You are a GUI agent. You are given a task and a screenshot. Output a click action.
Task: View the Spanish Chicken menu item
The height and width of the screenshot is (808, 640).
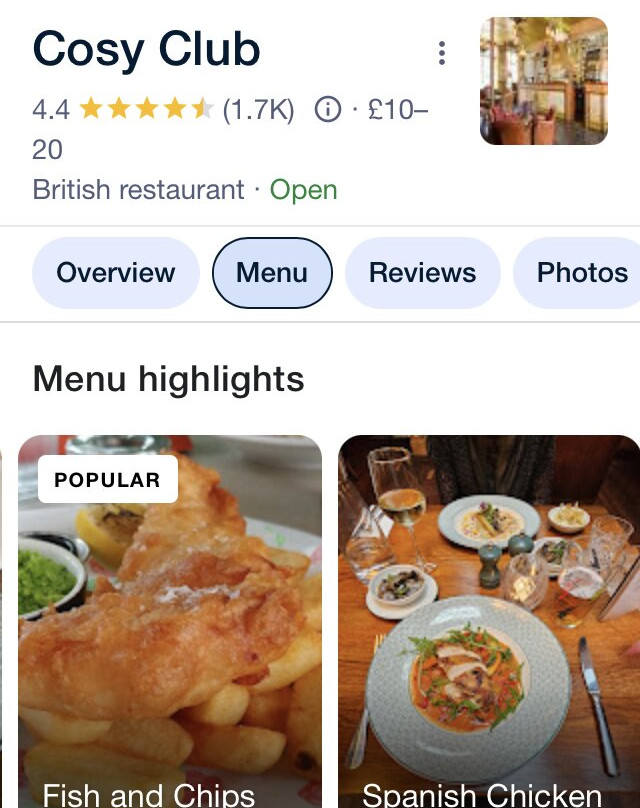pyautogui.click(x=488, y=620)
